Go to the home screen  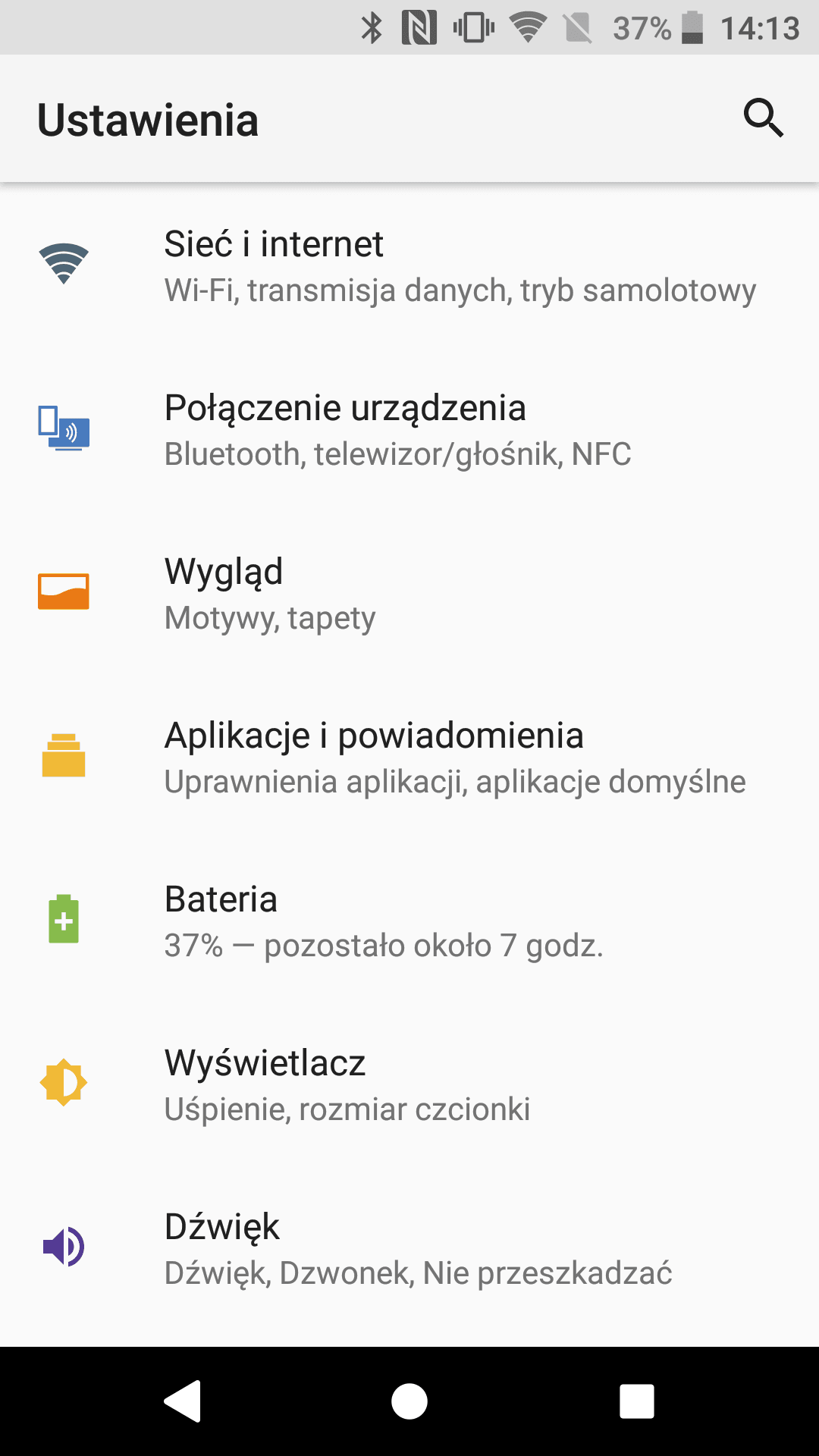point(409,1401)
